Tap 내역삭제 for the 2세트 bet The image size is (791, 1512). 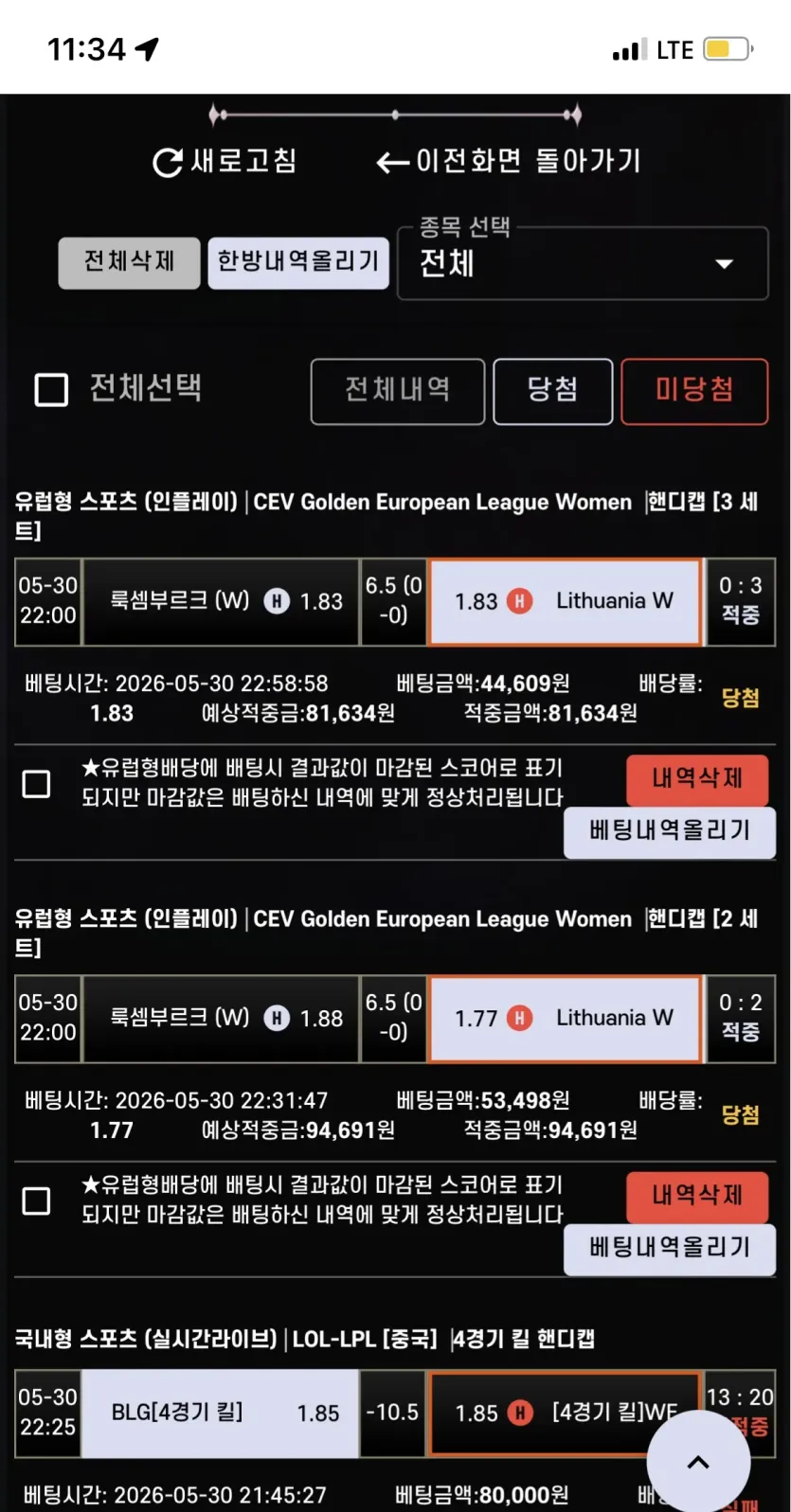coord(697,1196)
